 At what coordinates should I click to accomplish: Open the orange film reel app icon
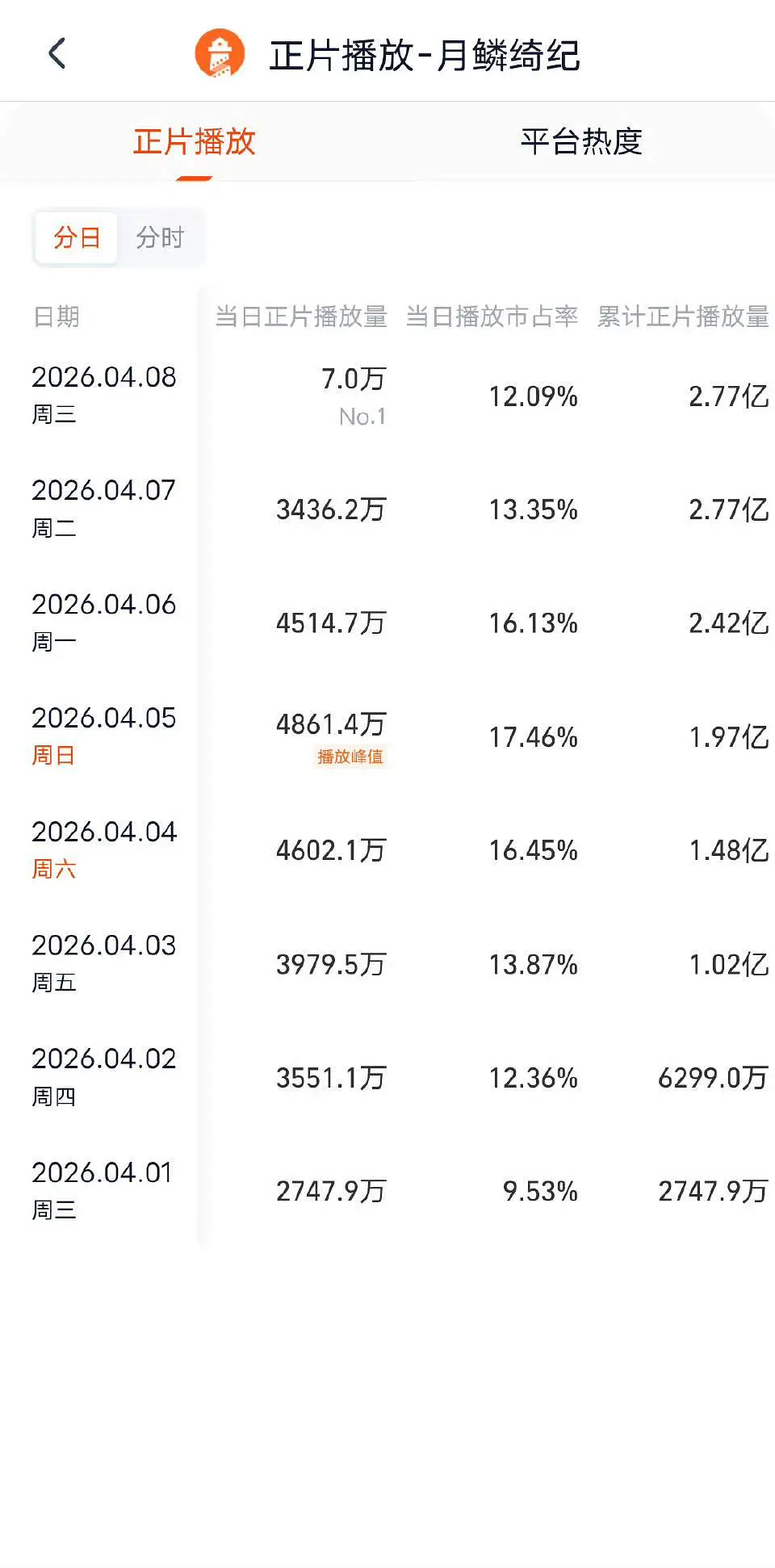pyautogui.click(x=218, y=55)
